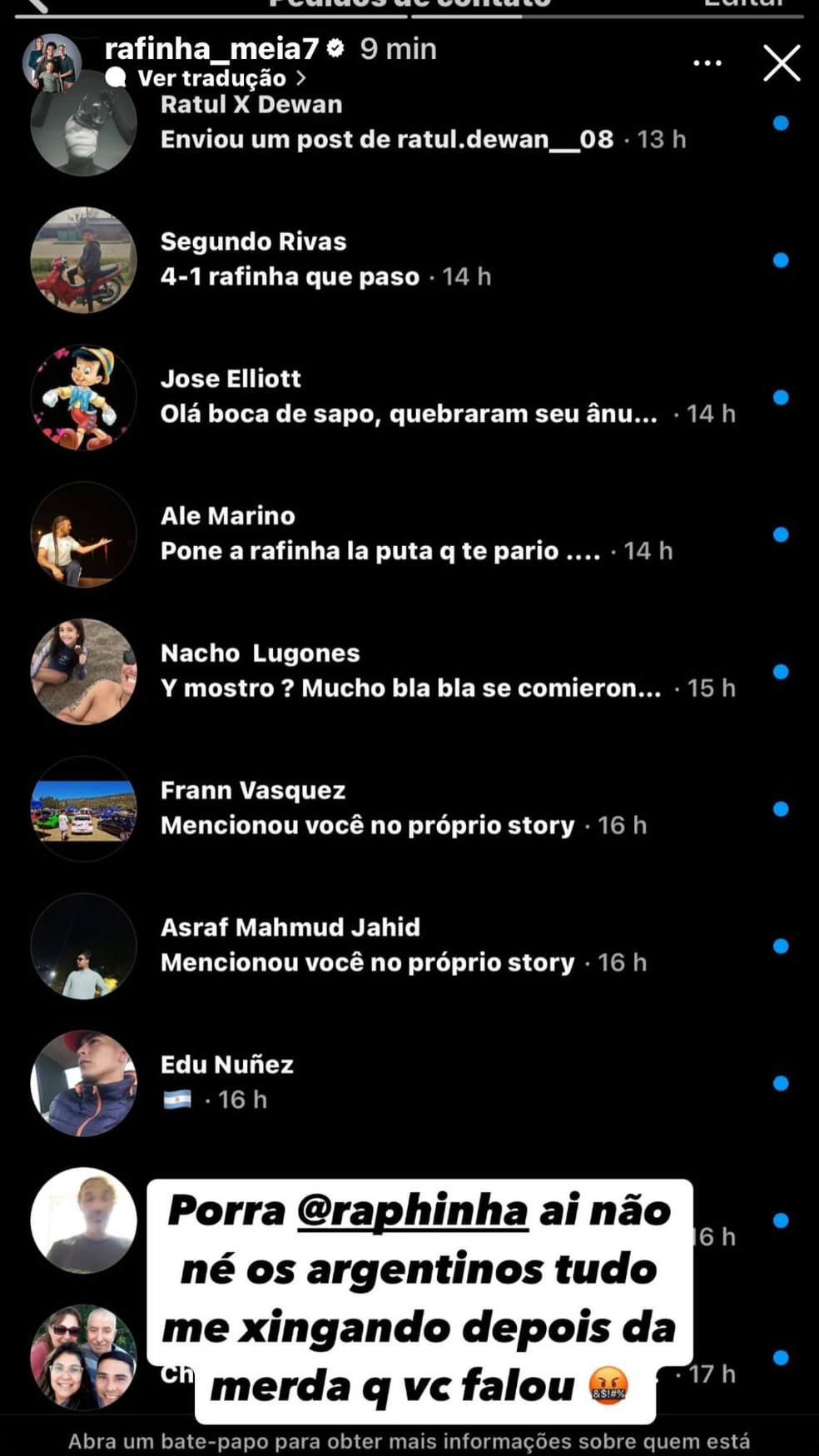The height and width of the screenshot is (1456, 819).
Task: Click the verified badge next to rafinha_meia7
Action: tap(336, 48)
